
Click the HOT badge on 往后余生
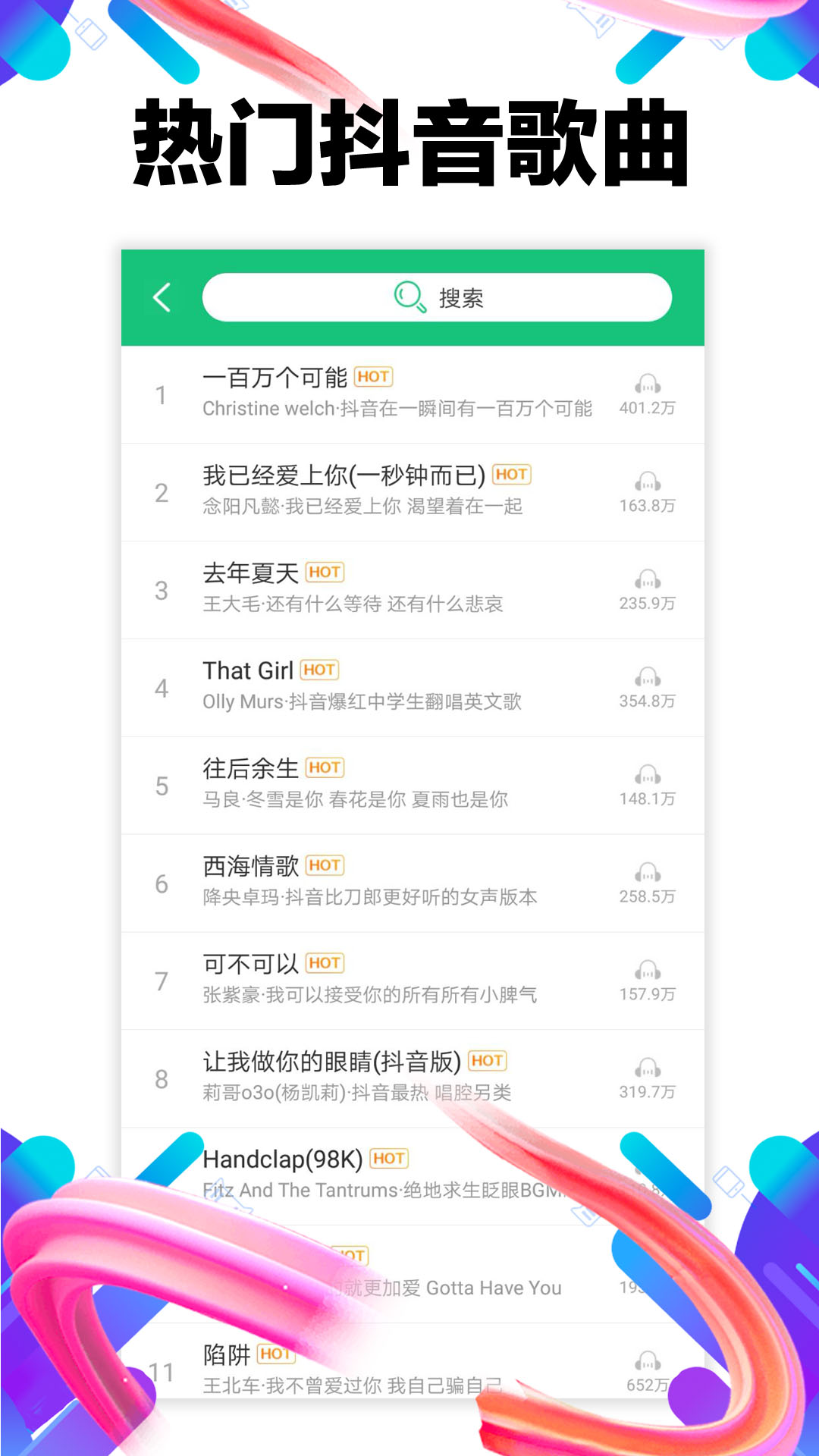click(325, 767)
